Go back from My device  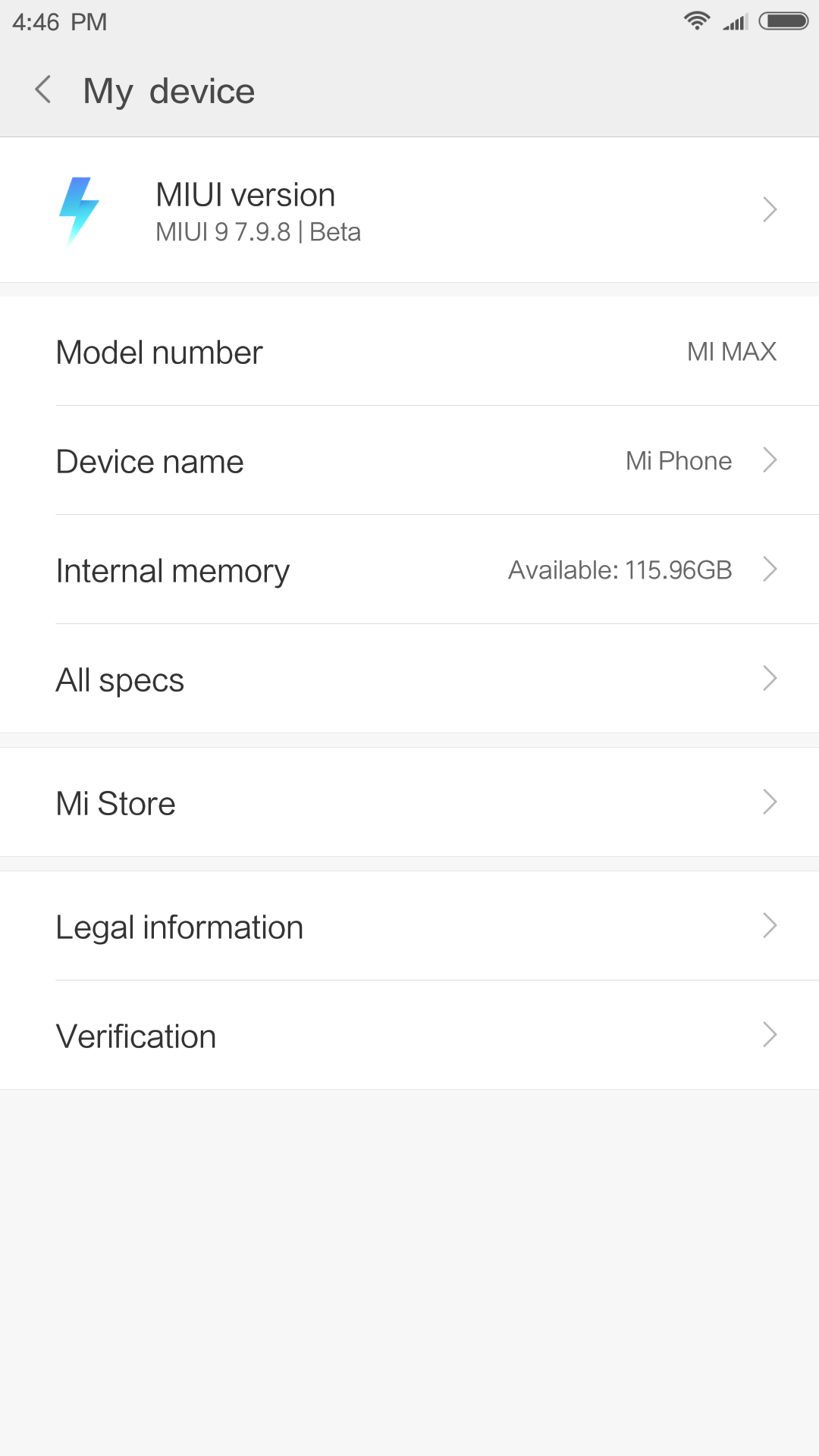click(x=43, y=90)
